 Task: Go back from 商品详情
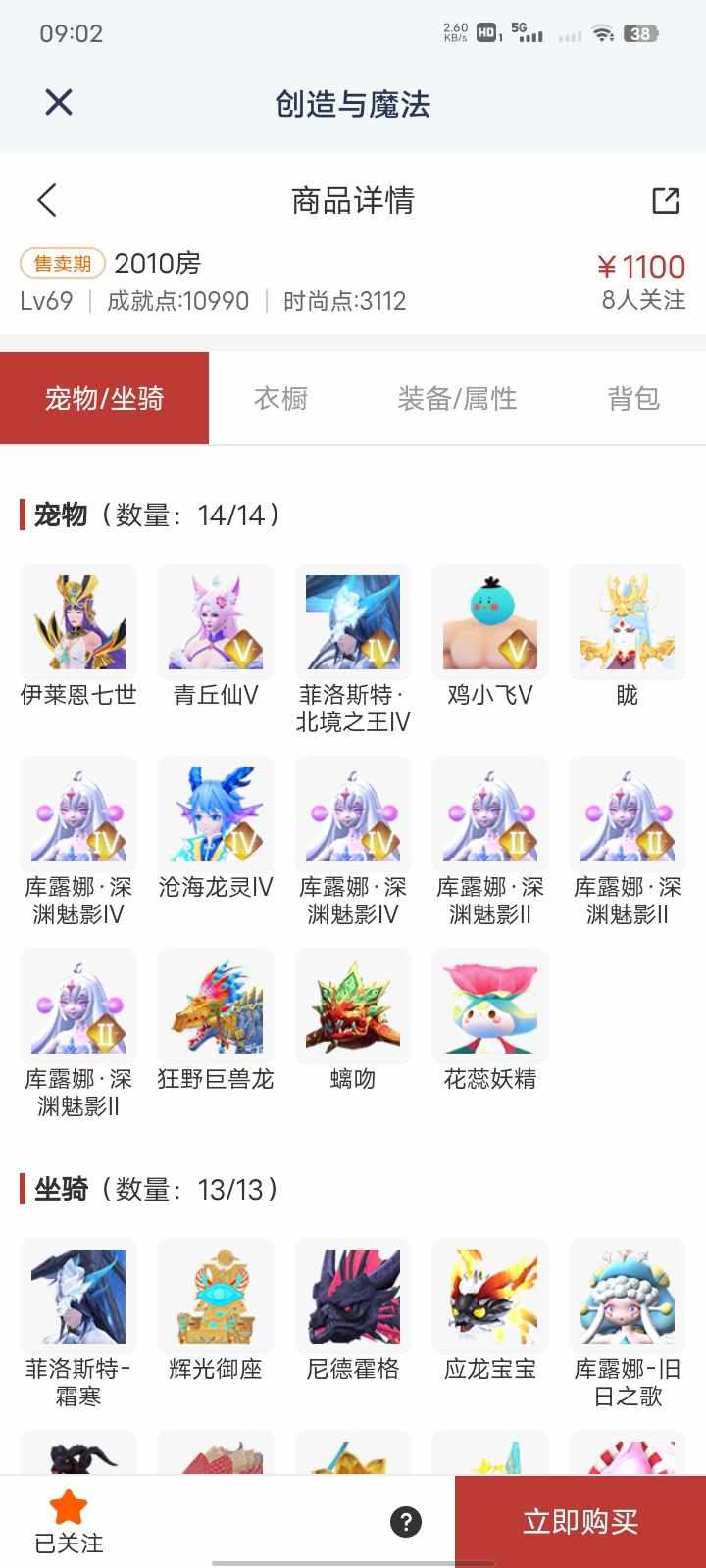pyautogui.click(x=47, y=200)
